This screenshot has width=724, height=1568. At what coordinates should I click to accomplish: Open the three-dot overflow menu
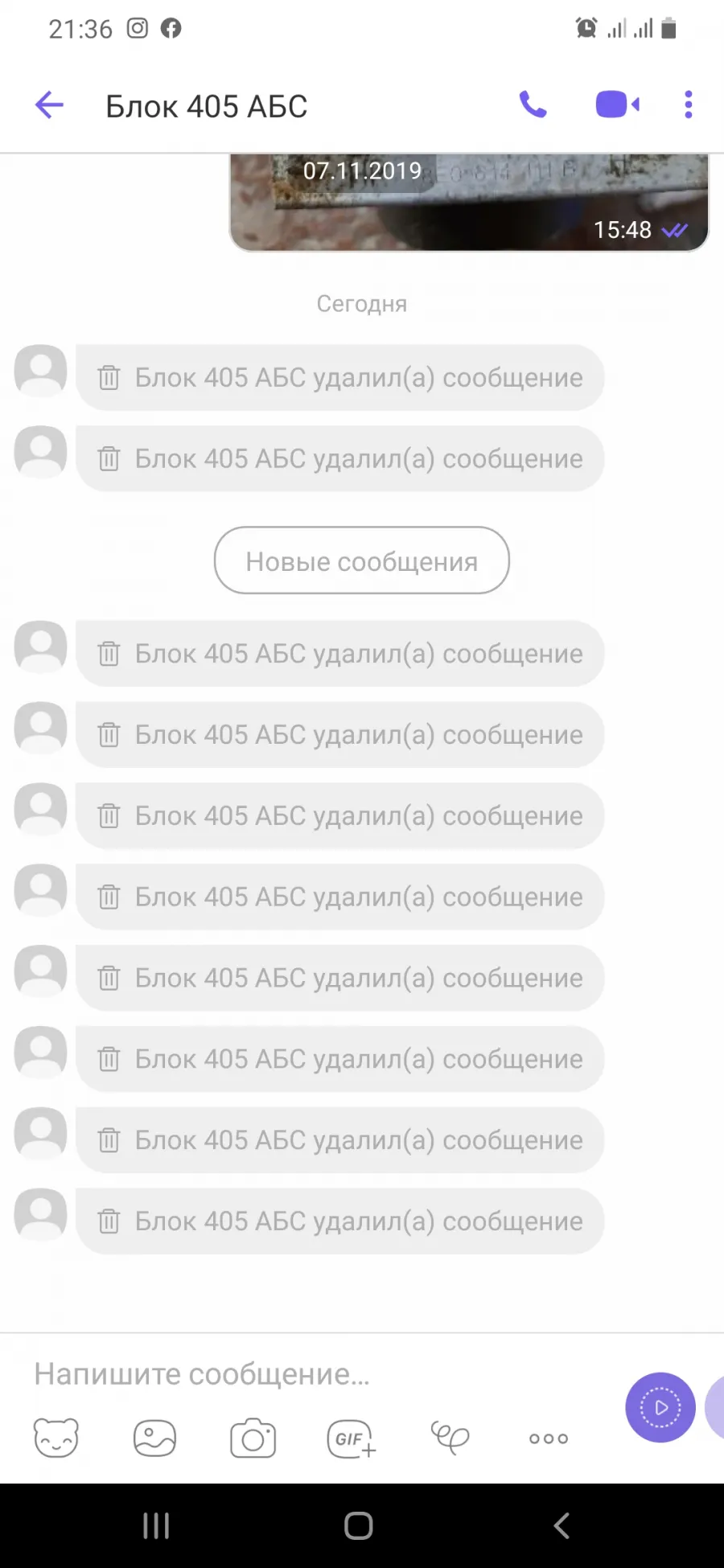click(688, 105)
